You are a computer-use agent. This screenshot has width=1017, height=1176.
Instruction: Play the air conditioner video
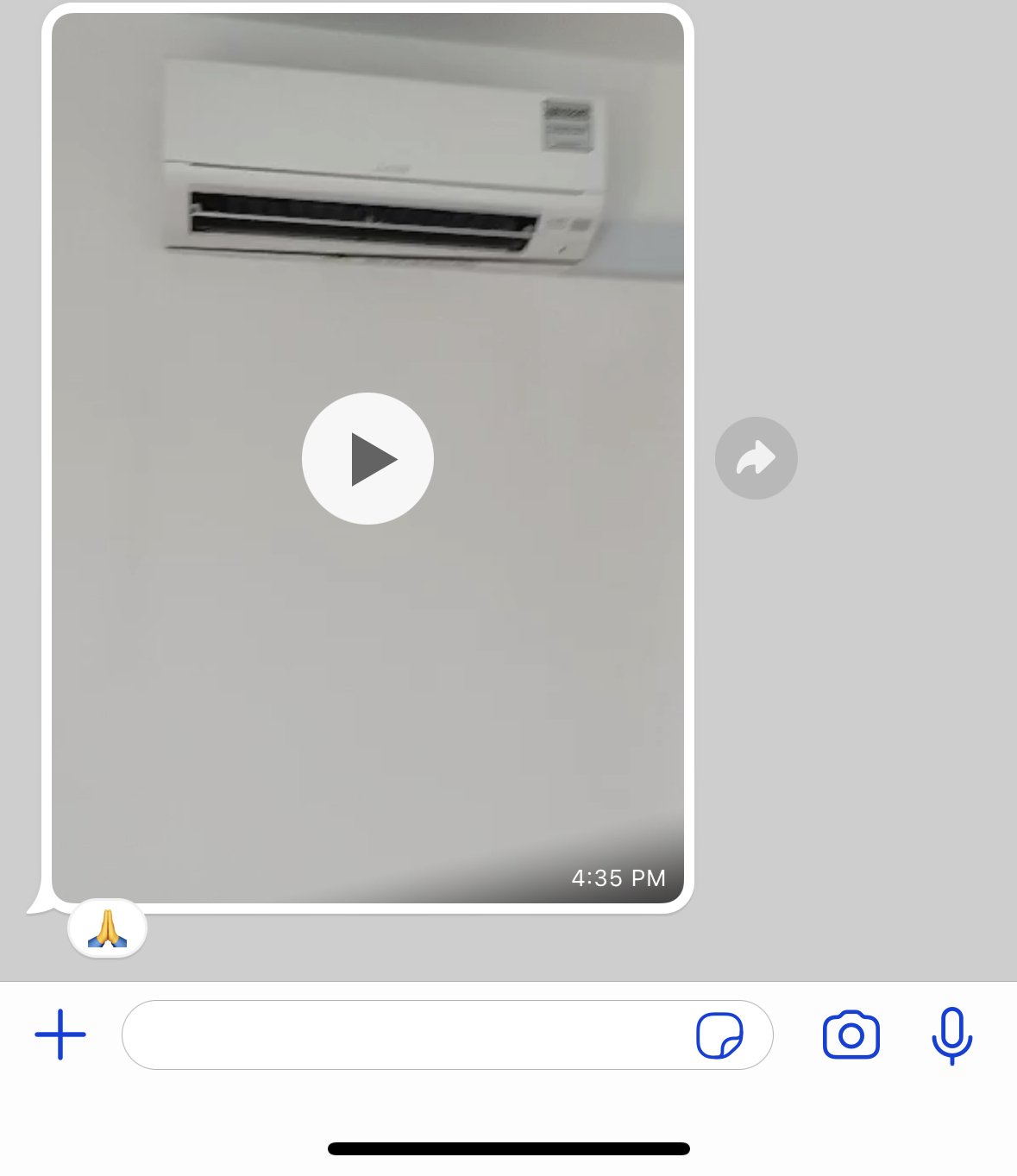coord(367,458)
